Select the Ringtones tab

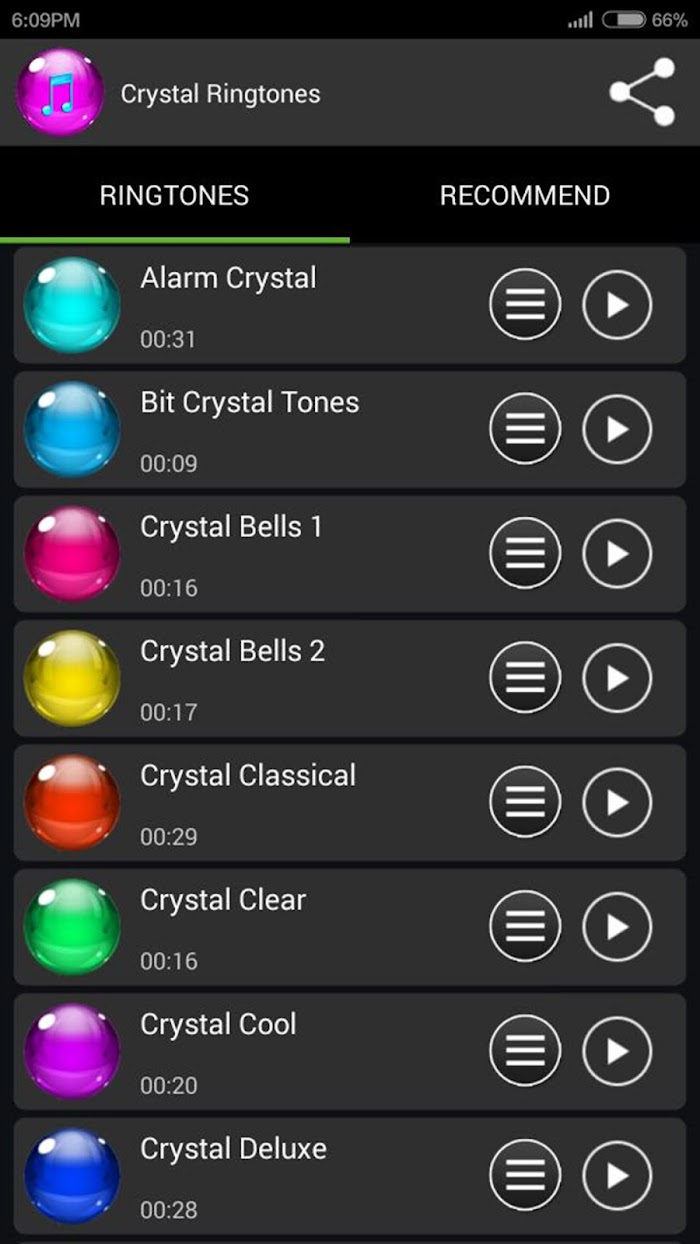click(x=175, y=195)
